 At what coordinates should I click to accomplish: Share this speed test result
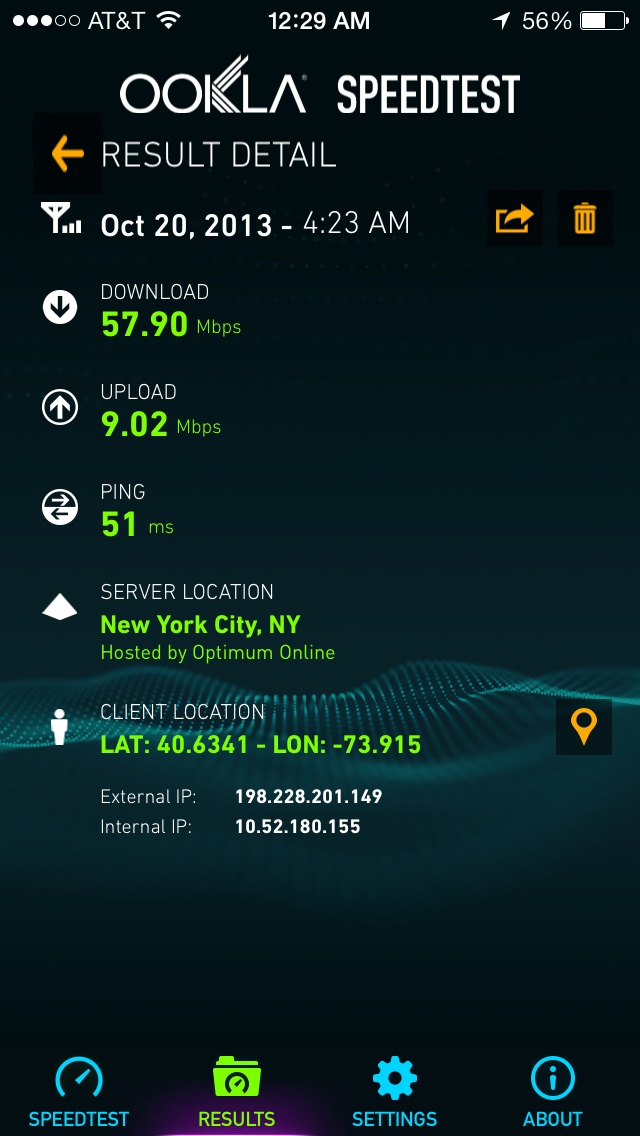point(515,218)
